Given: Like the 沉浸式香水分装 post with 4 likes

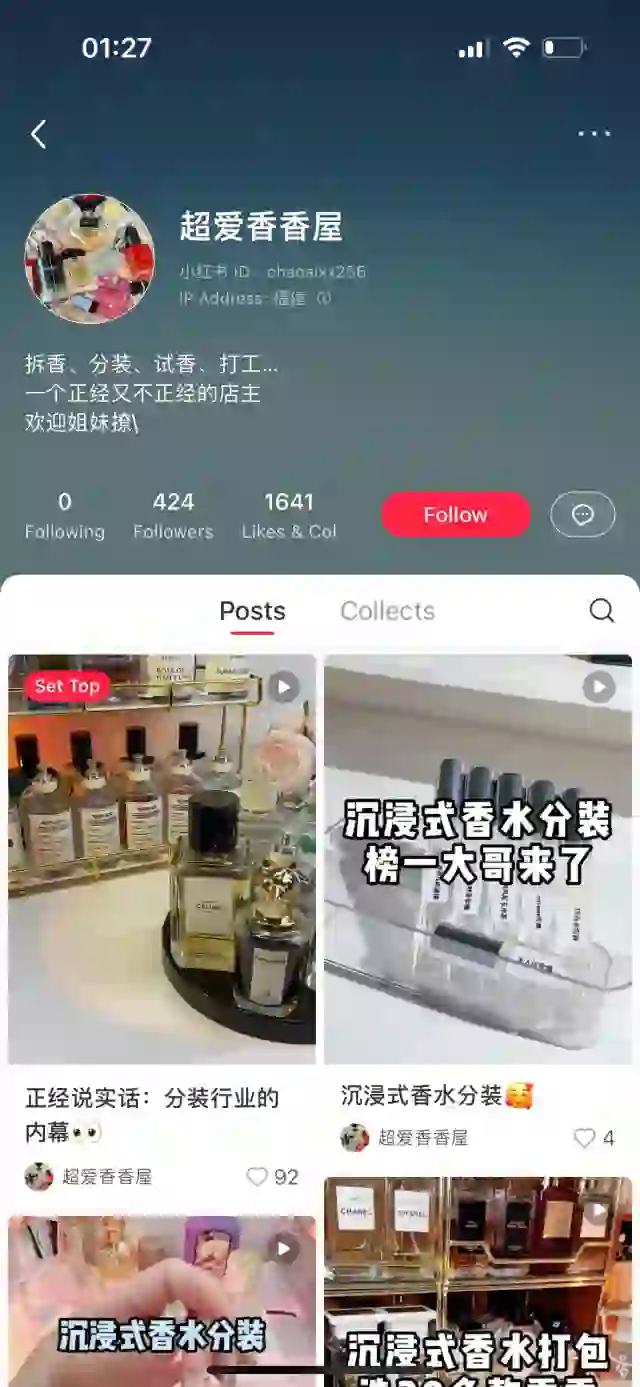Looking at the screenshot, I should point(584,1138).
